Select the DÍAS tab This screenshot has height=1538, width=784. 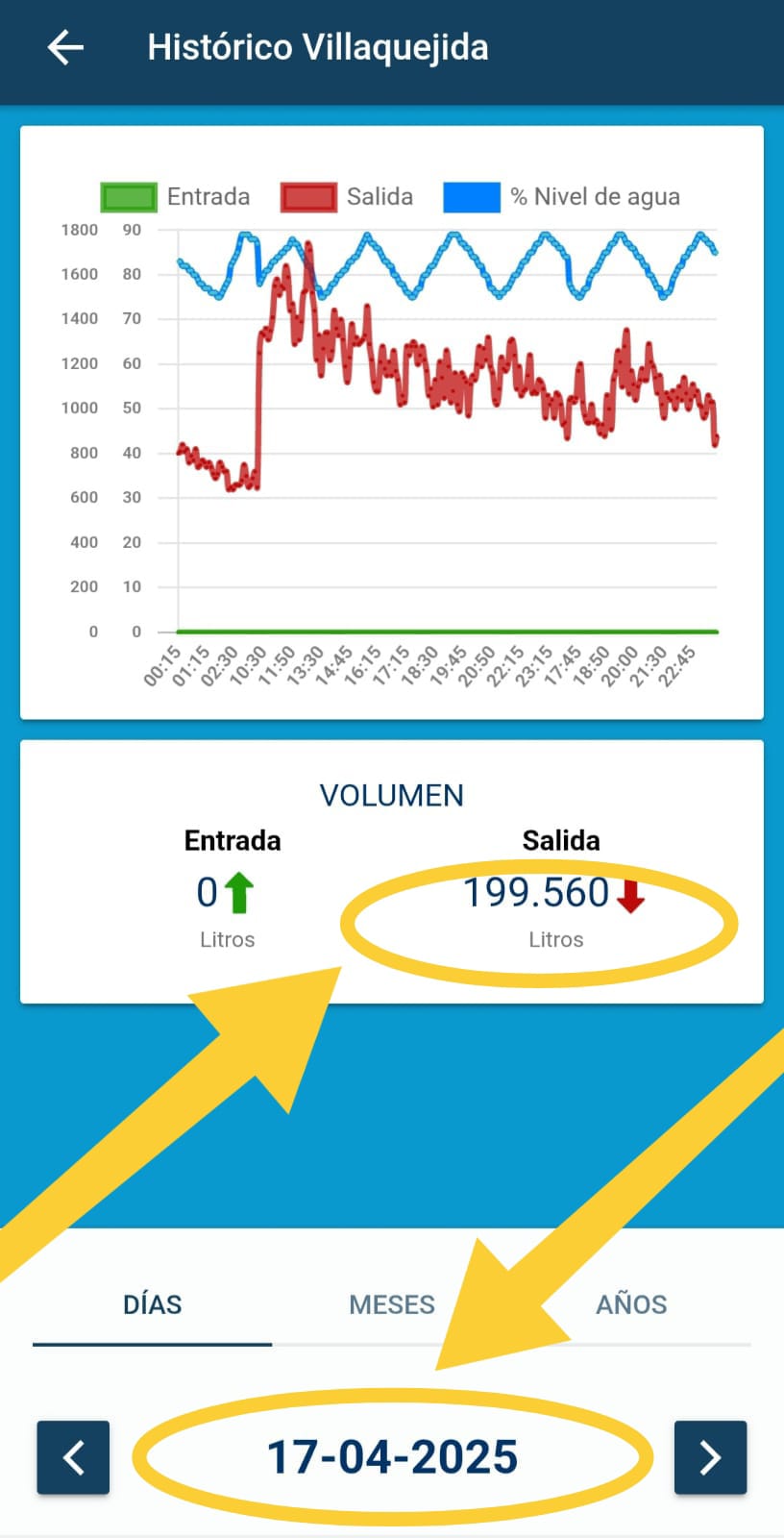pos(152,1304)
